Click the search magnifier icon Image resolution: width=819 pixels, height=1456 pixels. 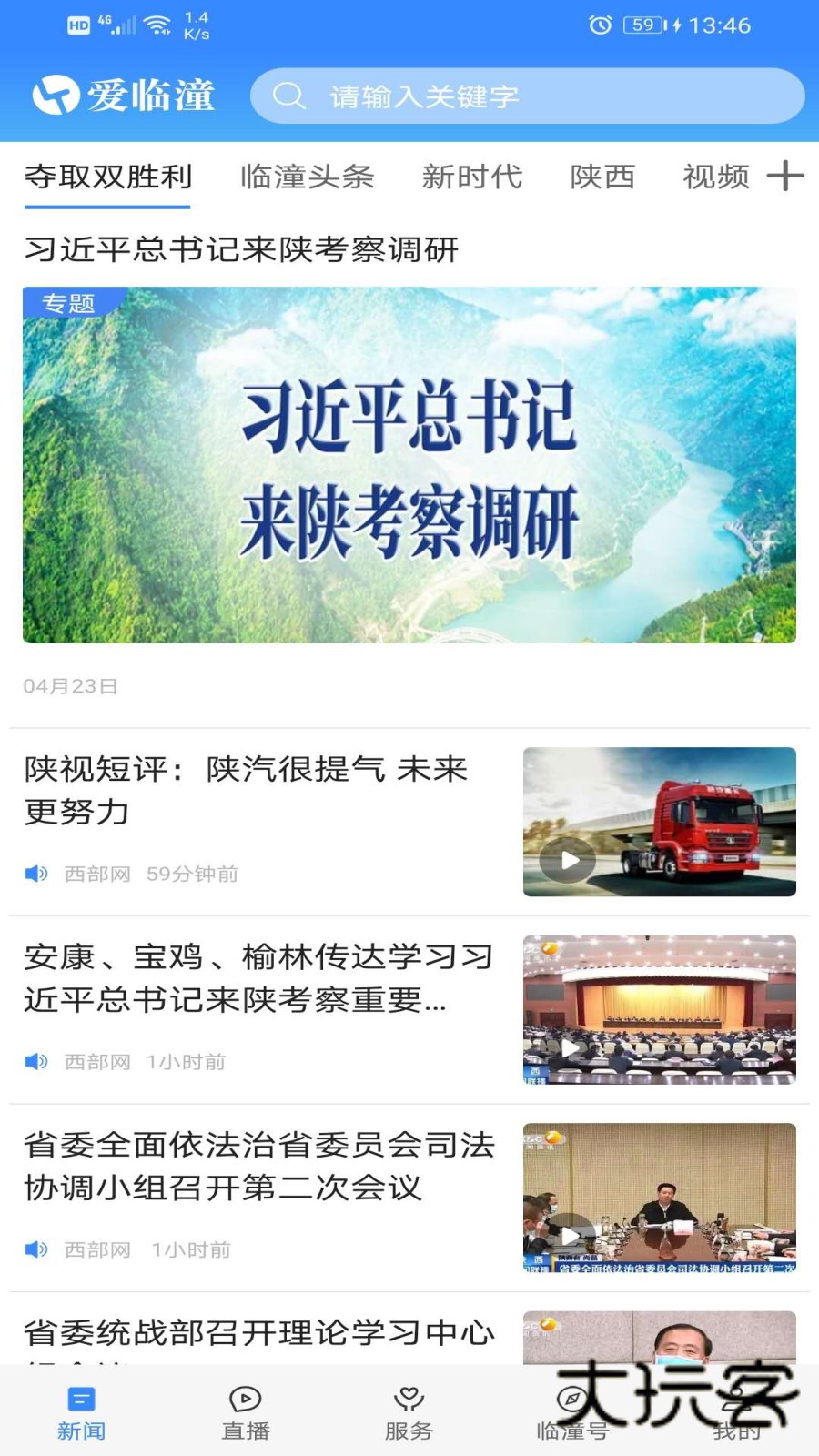pyautogui.click(x=289, y=95)
